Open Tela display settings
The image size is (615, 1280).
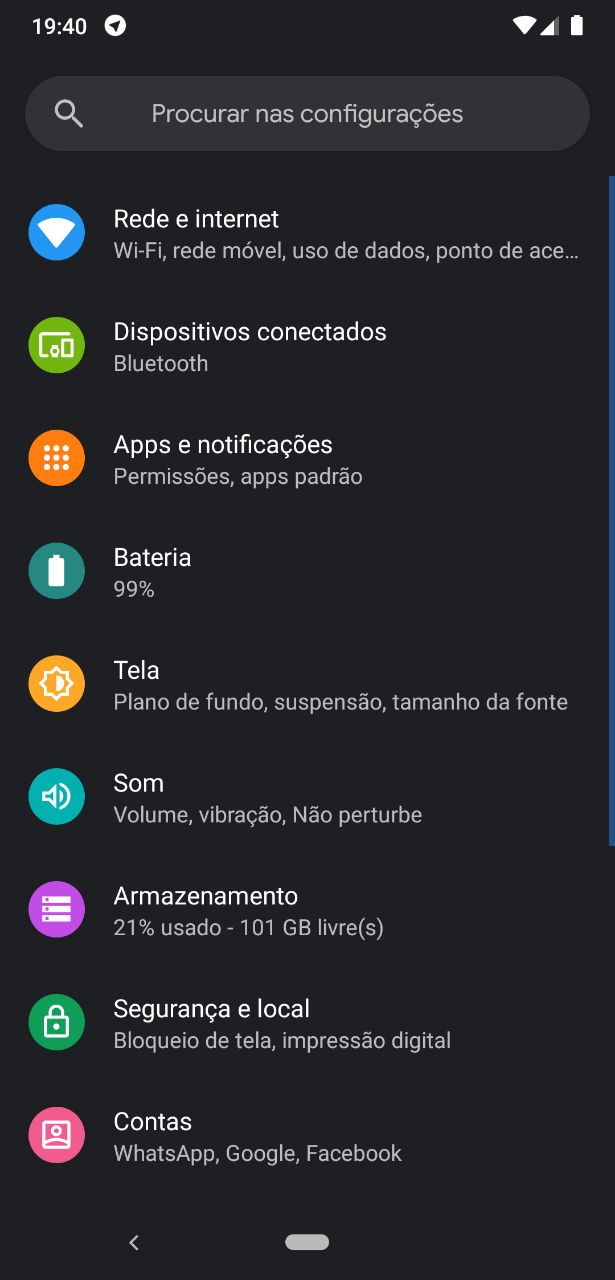pos(307,685)
